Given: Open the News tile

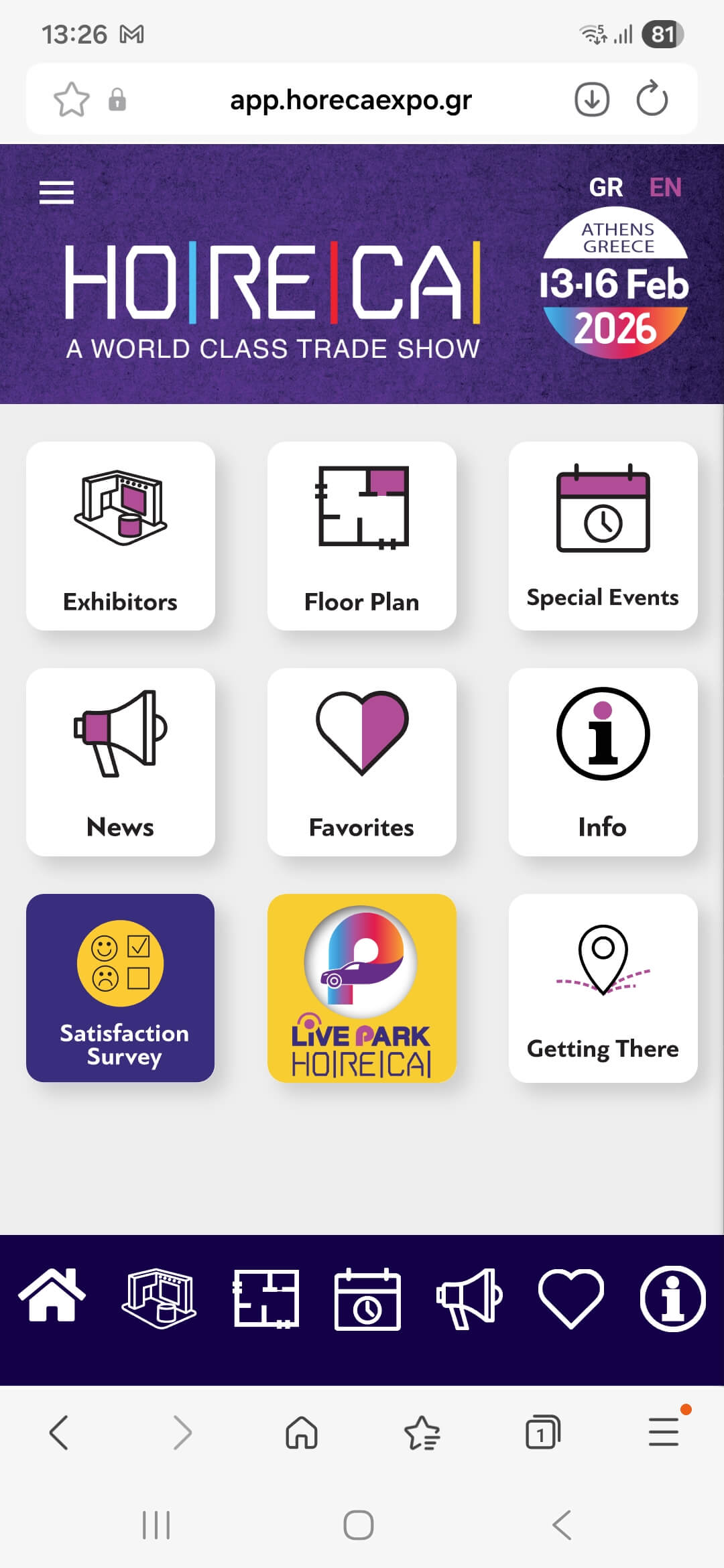Looking at the screenshot, I should 121,762.
